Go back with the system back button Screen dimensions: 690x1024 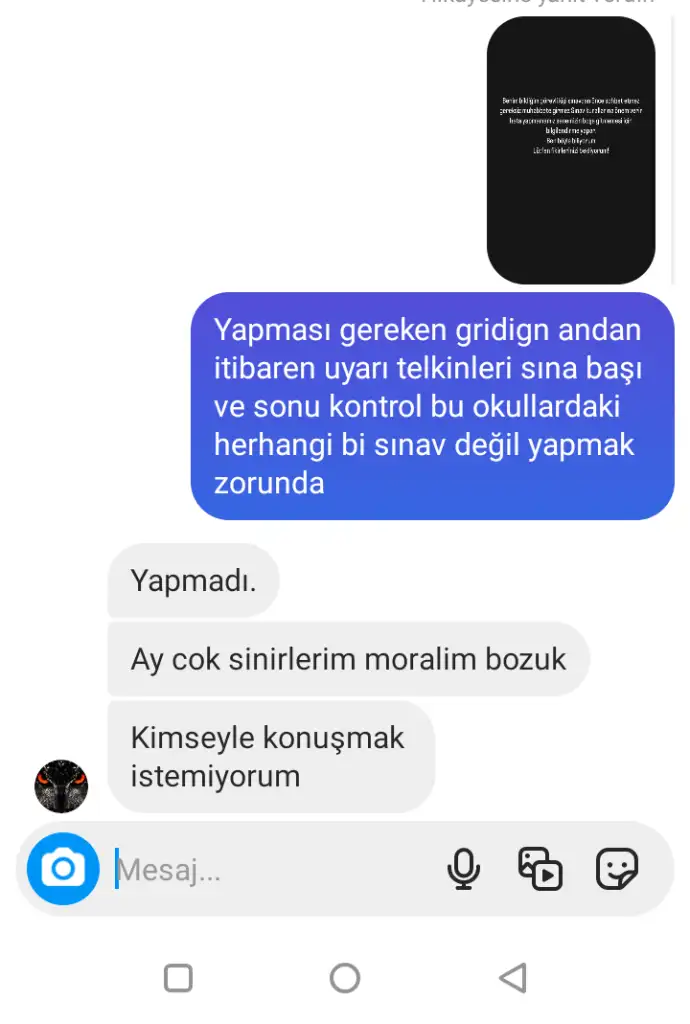click(x=512, y=977)
